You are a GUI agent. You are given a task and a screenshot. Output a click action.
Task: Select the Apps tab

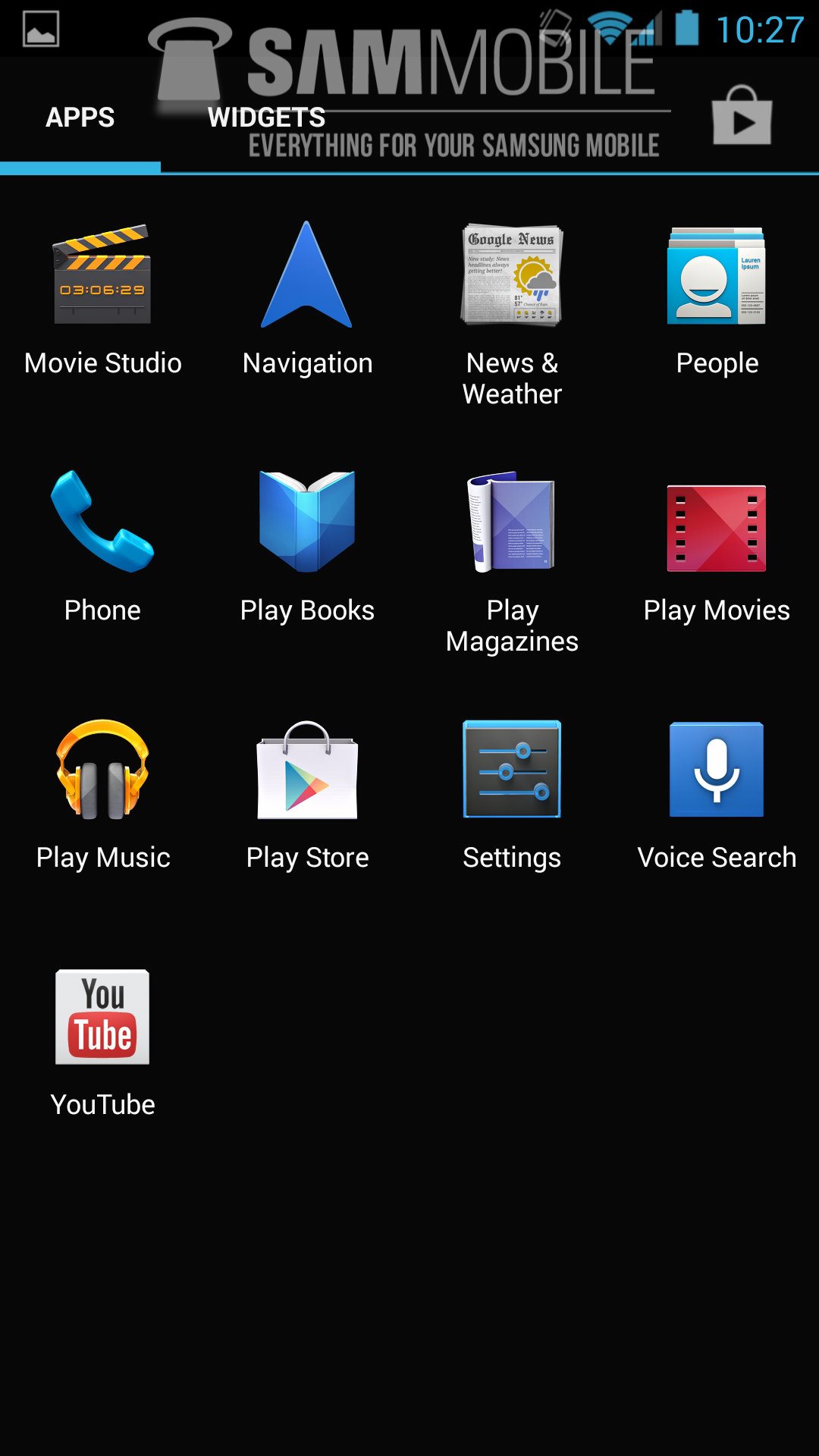point(80,118)
